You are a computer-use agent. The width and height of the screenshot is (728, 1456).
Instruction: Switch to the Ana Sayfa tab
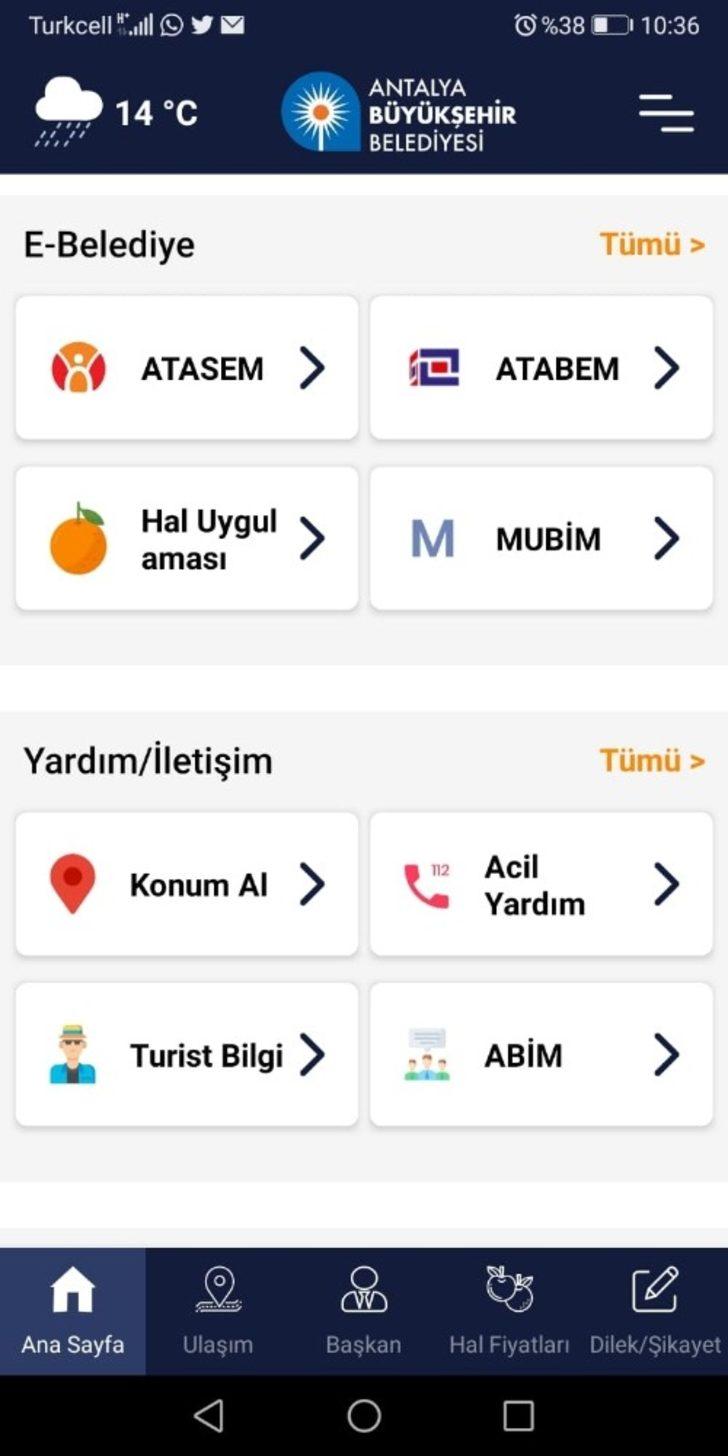[71, 1310]
